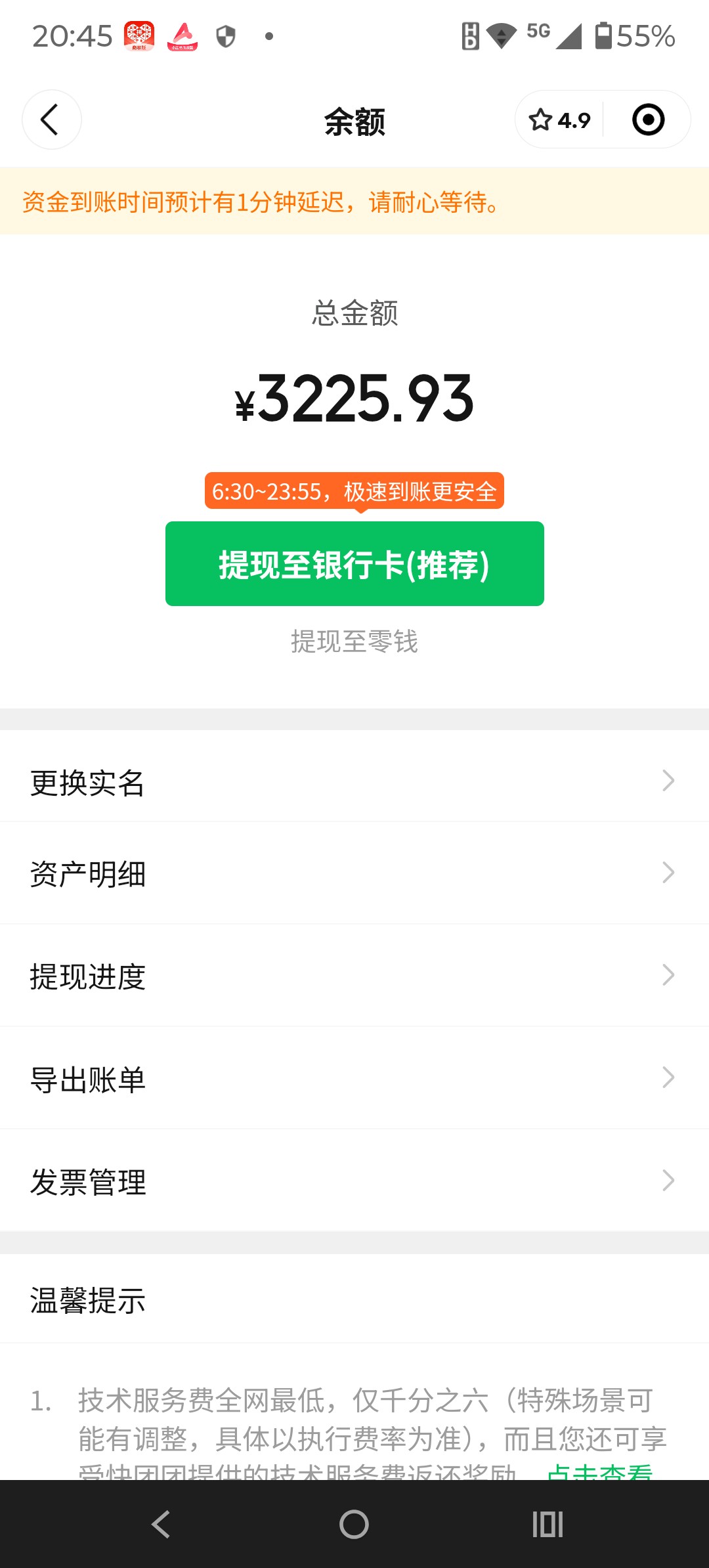The width and height of the screenshot is (709, 1568).
Task: Open the 4.9 star rating
Action: click(560, 120)
